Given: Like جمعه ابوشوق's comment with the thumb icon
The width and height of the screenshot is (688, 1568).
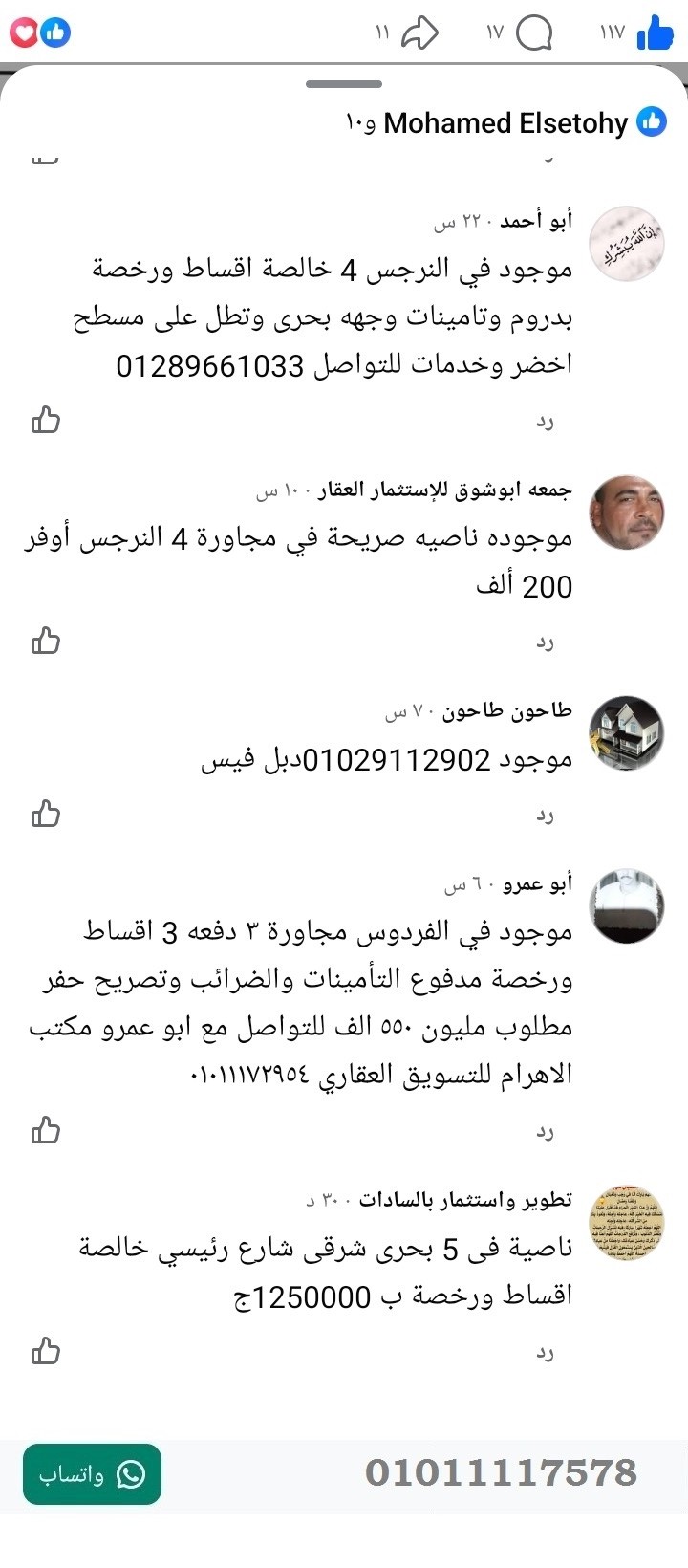Looking at the screenshot, I should coord(45,642).
